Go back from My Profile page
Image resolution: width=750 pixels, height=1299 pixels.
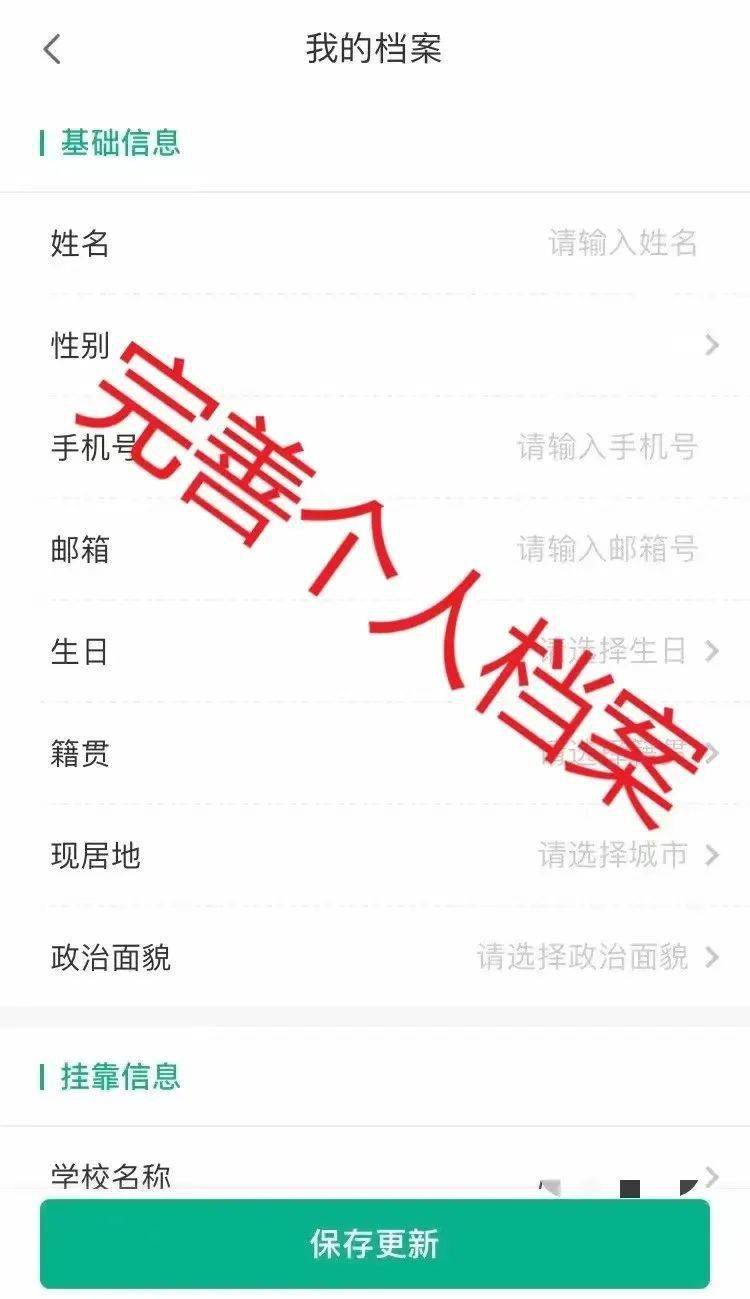pyautogui.click(x=52, y=49)
